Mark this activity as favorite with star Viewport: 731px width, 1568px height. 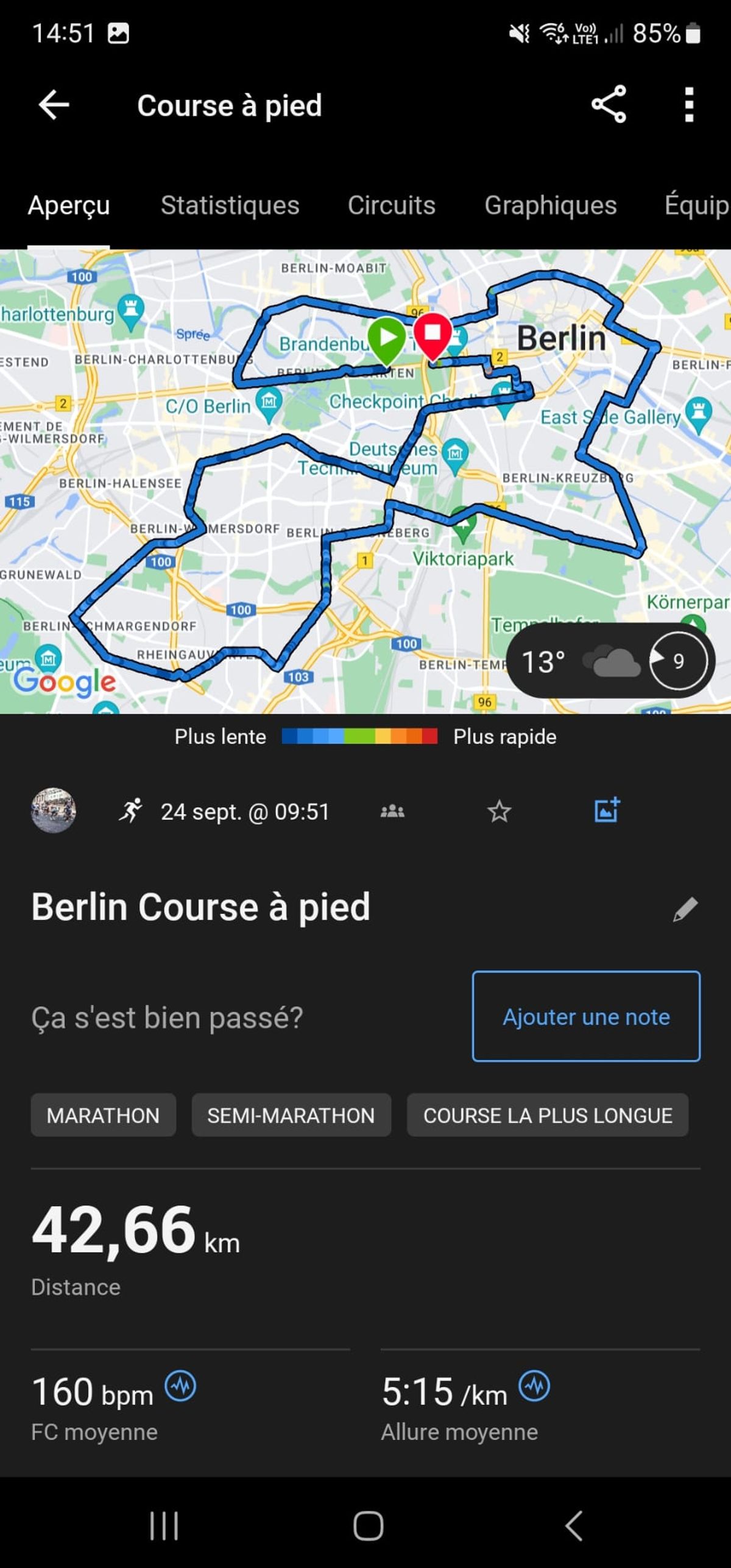point(499,811)
